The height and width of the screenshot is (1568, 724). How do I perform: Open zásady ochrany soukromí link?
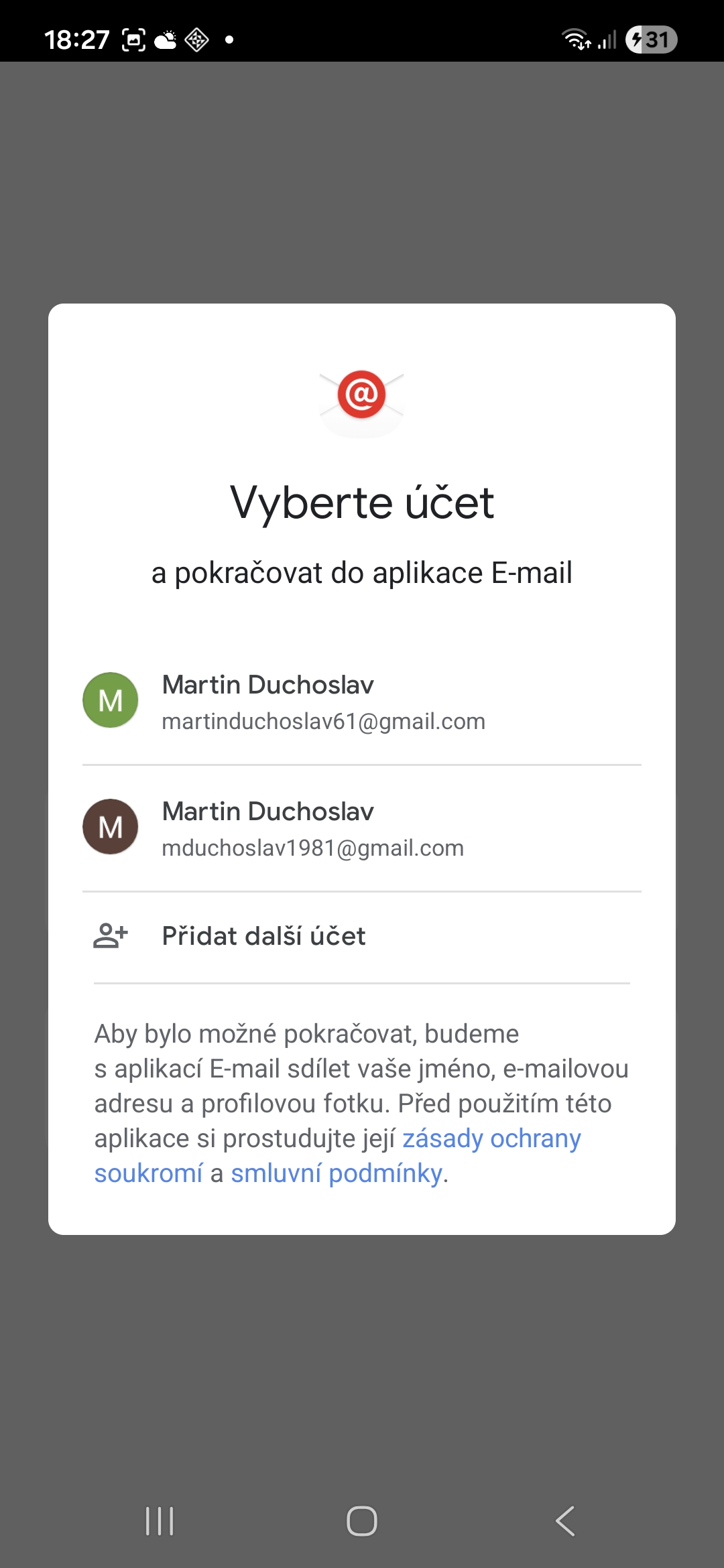pyautogui.click(x=491, y=1138)
